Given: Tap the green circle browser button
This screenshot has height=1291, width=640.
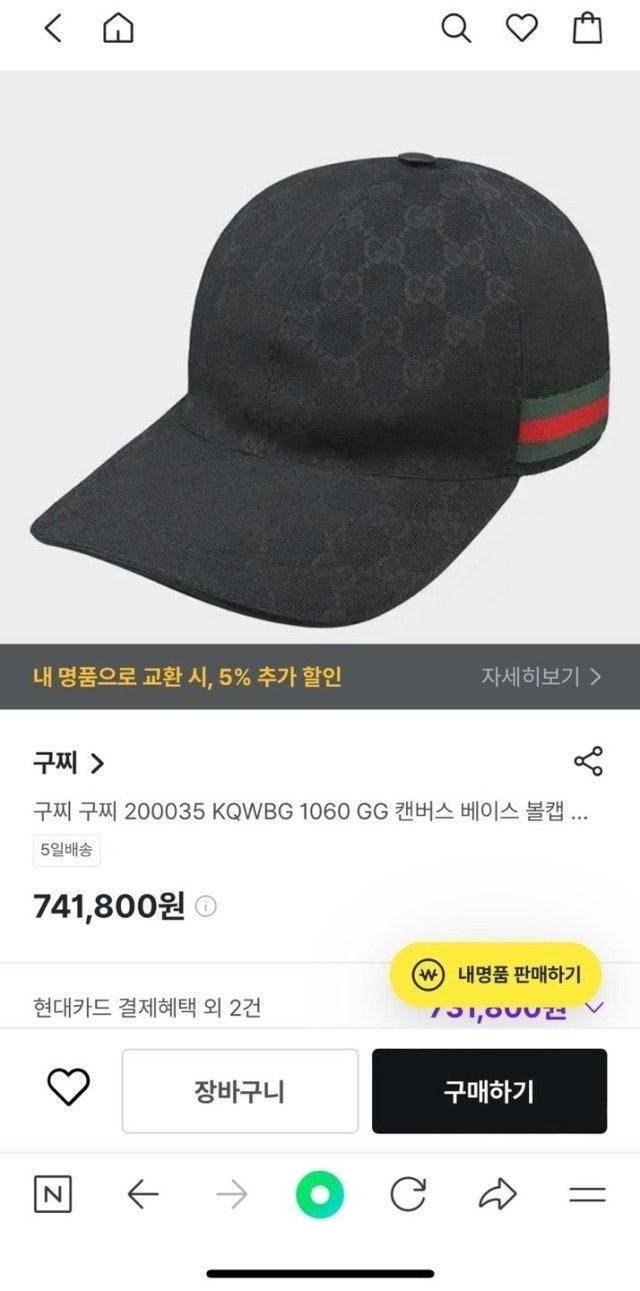Looking at the screenshot, I should (319, 1194).
